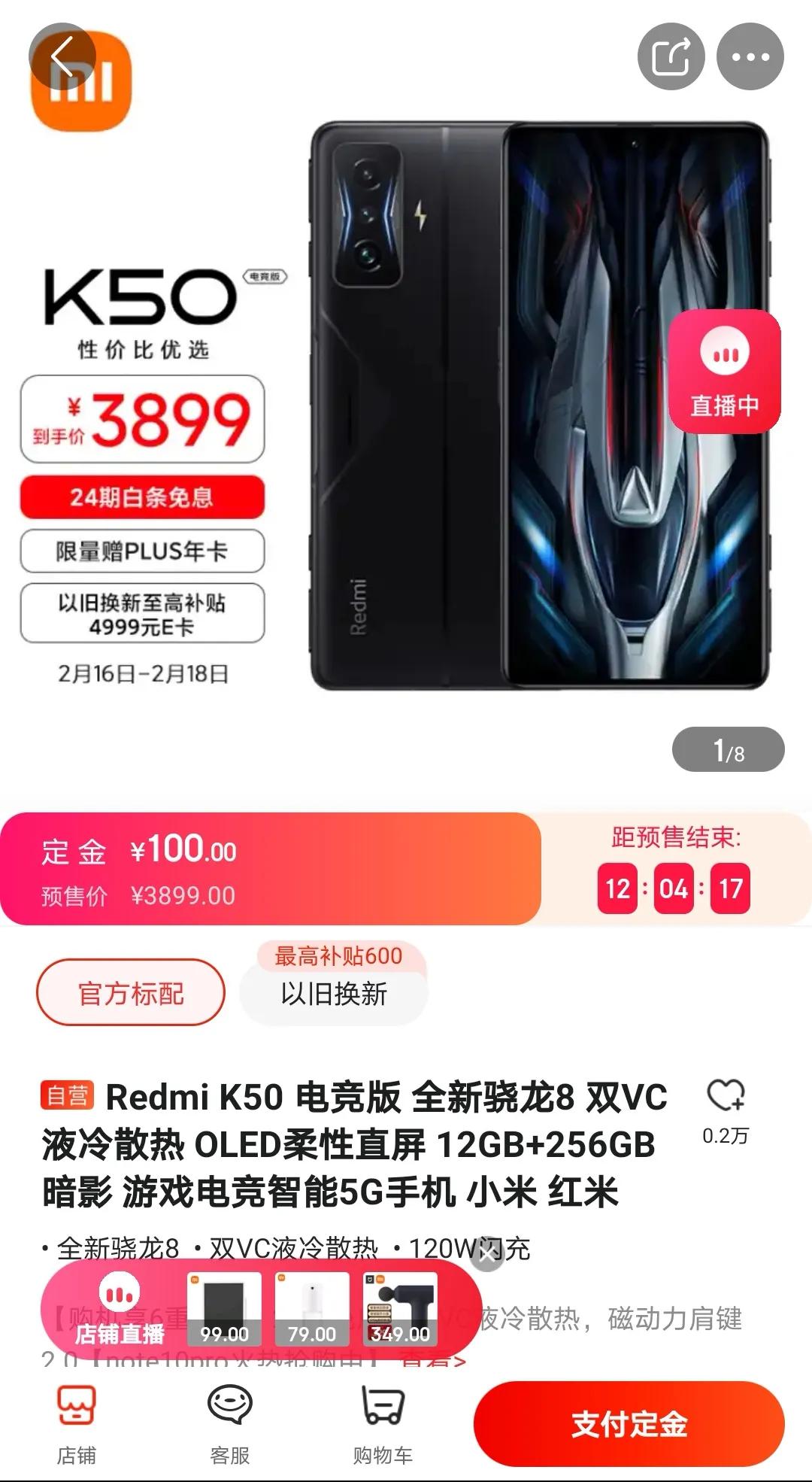Open the 店铺 store page
812x1482 pixels.
coord(77,1423)
